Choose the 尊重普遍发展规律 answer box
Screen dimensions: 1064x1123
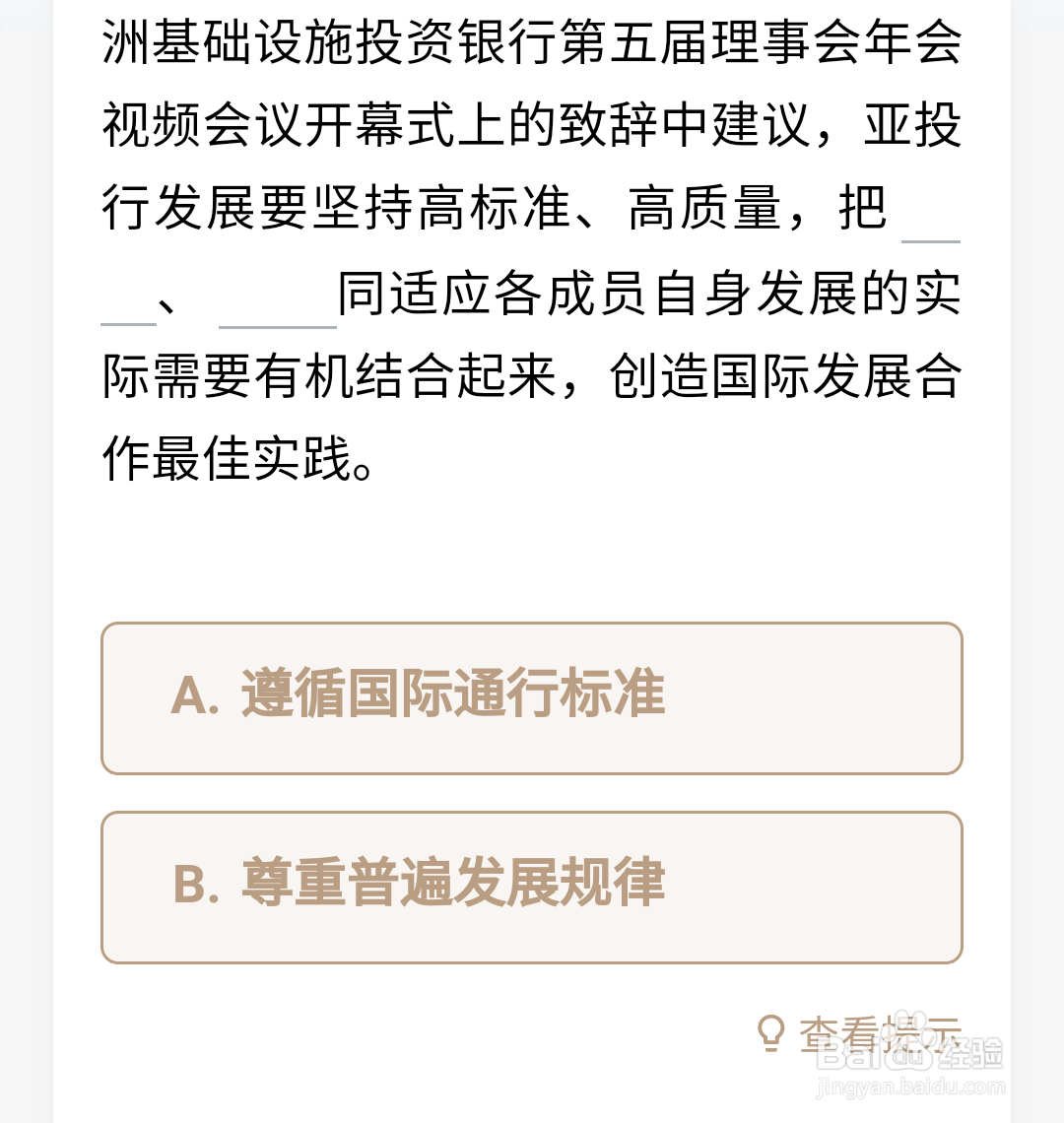(x=532, y=886)
